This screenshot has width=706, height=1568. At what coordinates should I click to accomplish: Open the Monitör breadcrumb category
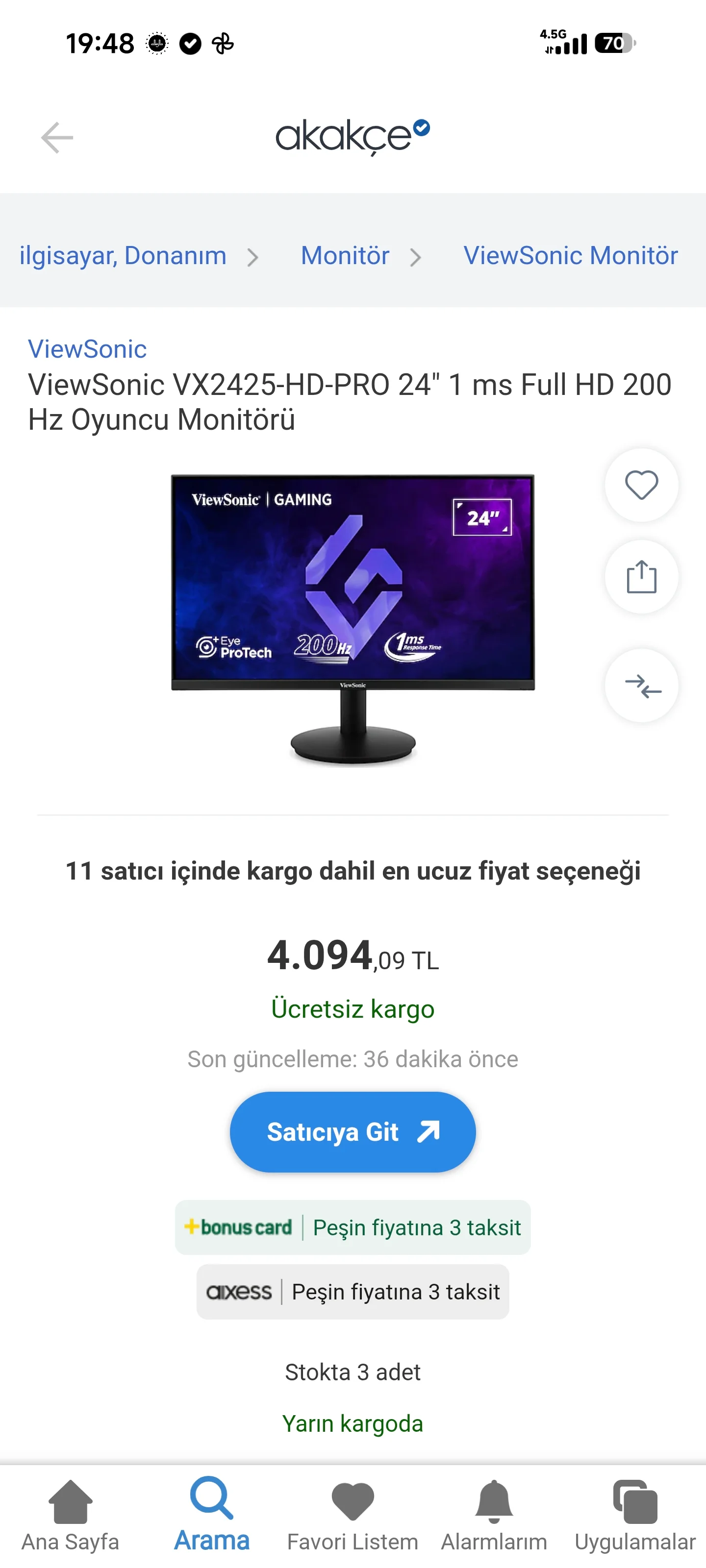coord(345,256)
